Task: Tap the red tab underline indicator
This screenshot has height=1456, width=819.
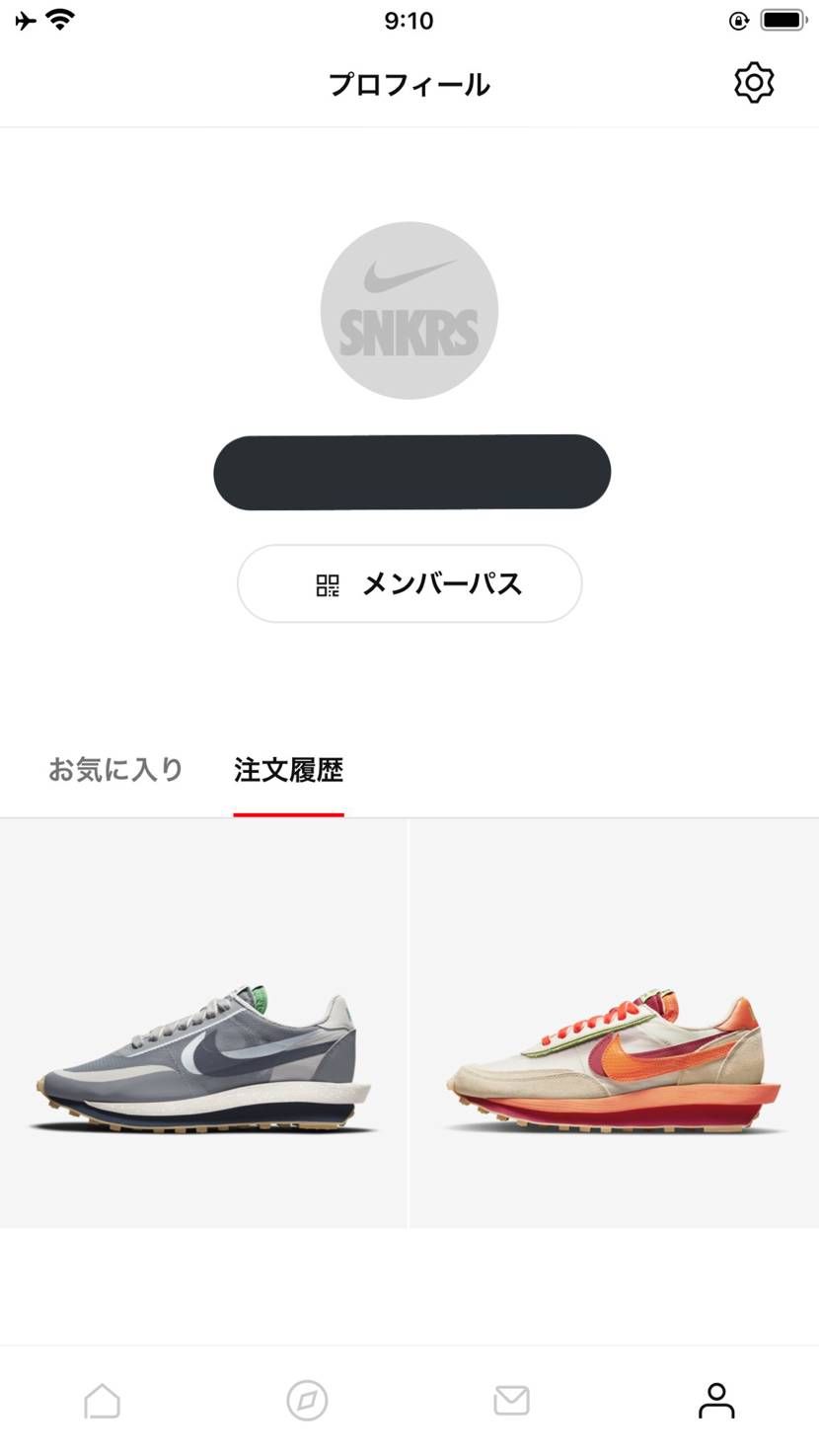Action: (287, 816)
